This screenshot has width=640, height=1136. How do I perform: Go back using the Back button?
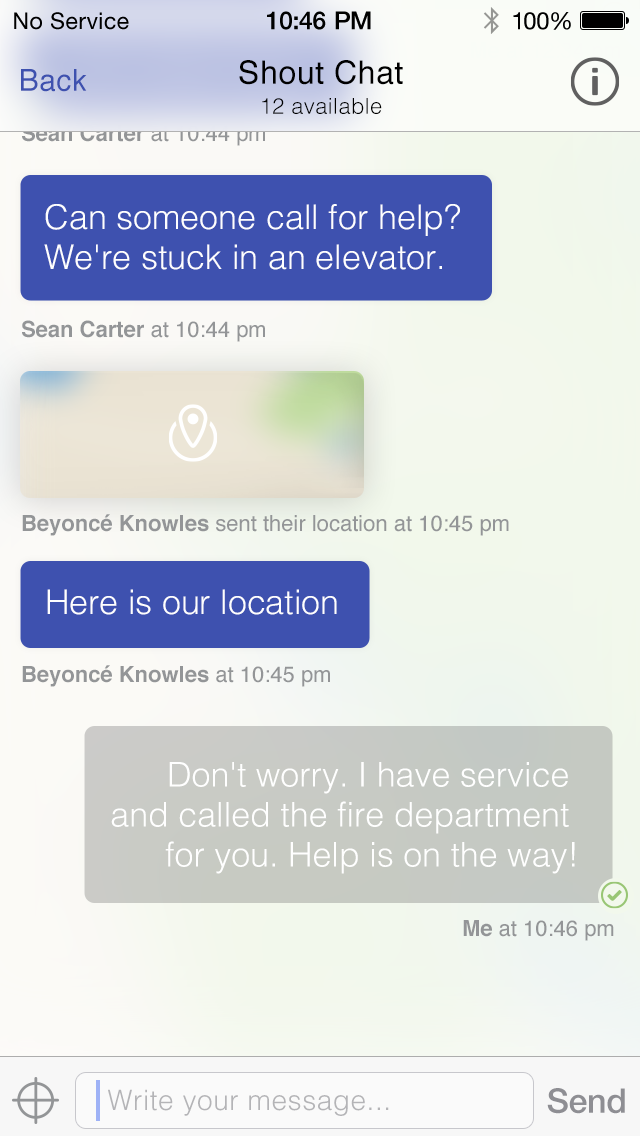coord(53,81)
